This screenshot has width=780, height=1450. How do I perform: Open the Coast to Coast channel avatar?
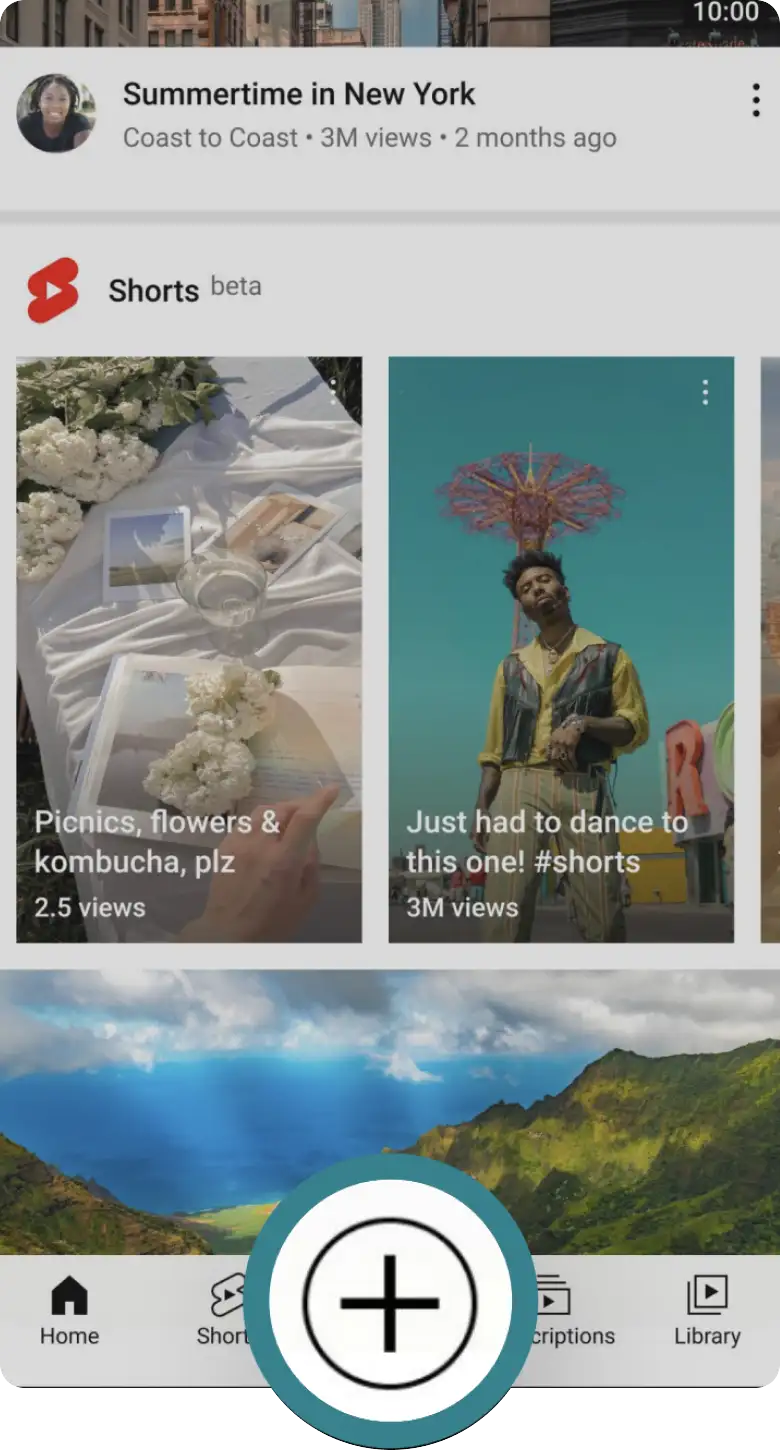(56, 113)
